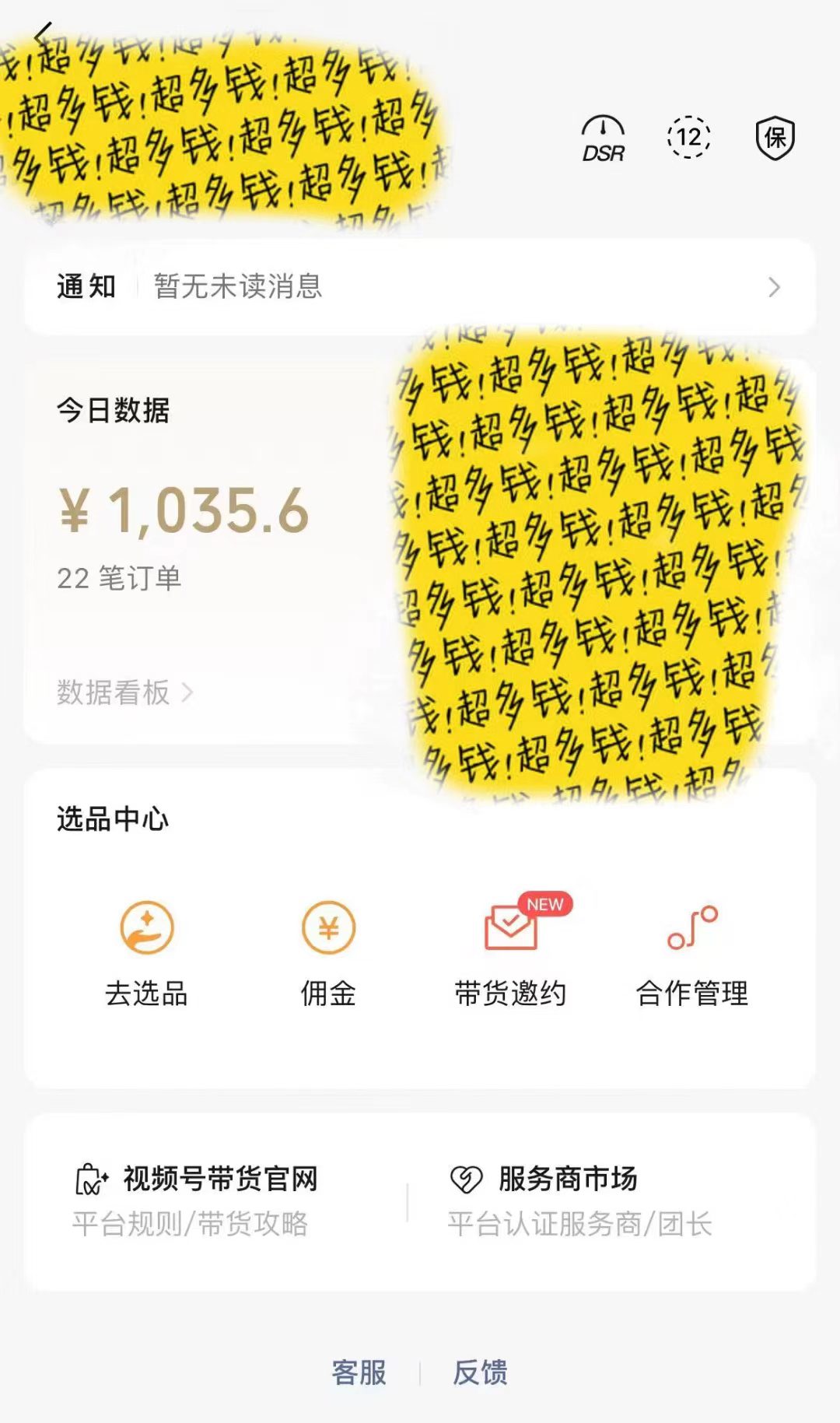Viewport: 840px width, 1423px height.
Task: Open the dashed circle 12 icon
Action: pos(688,138)
